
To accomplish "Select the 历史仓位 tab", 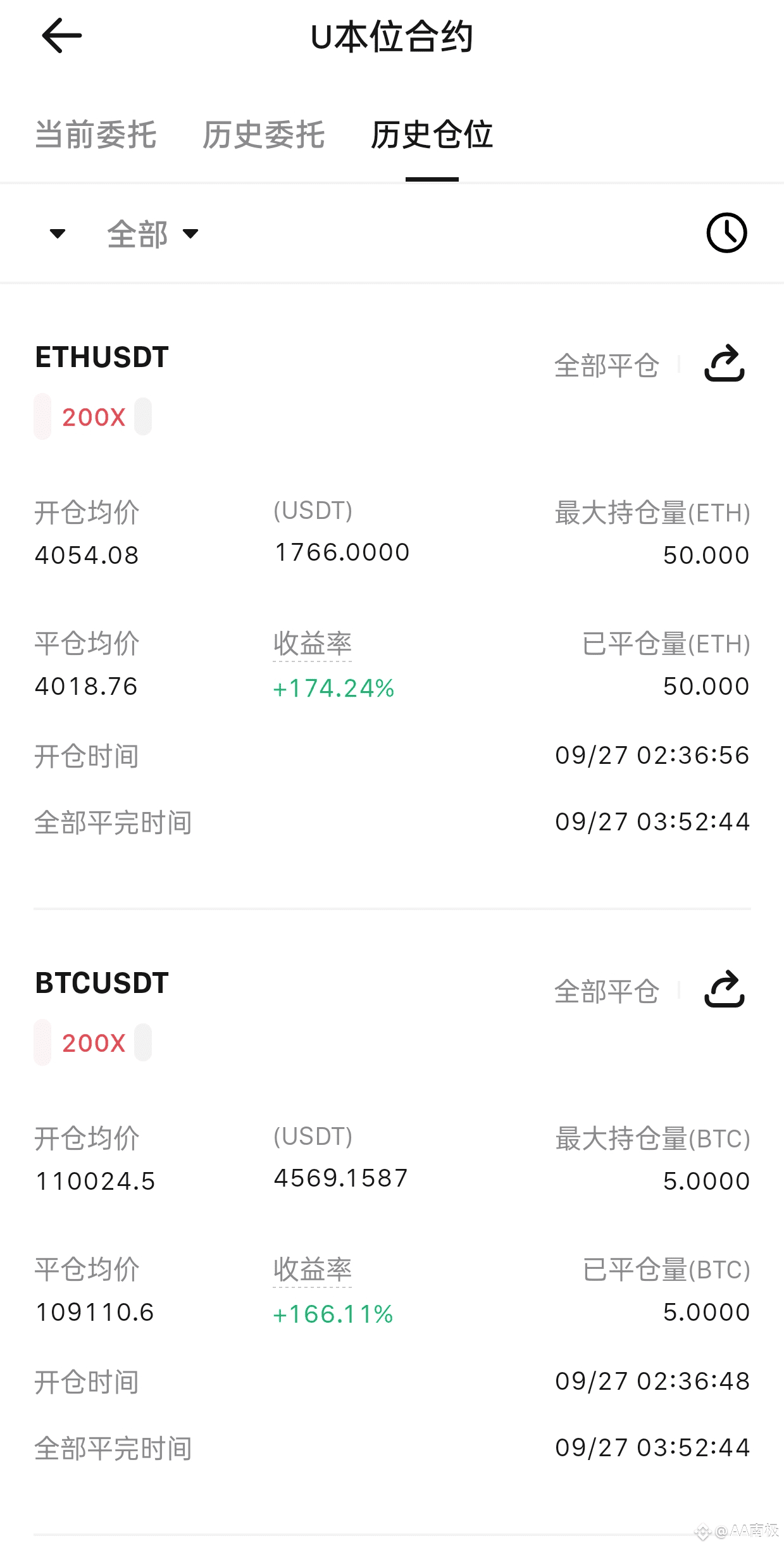I will (x=432, y=135).
